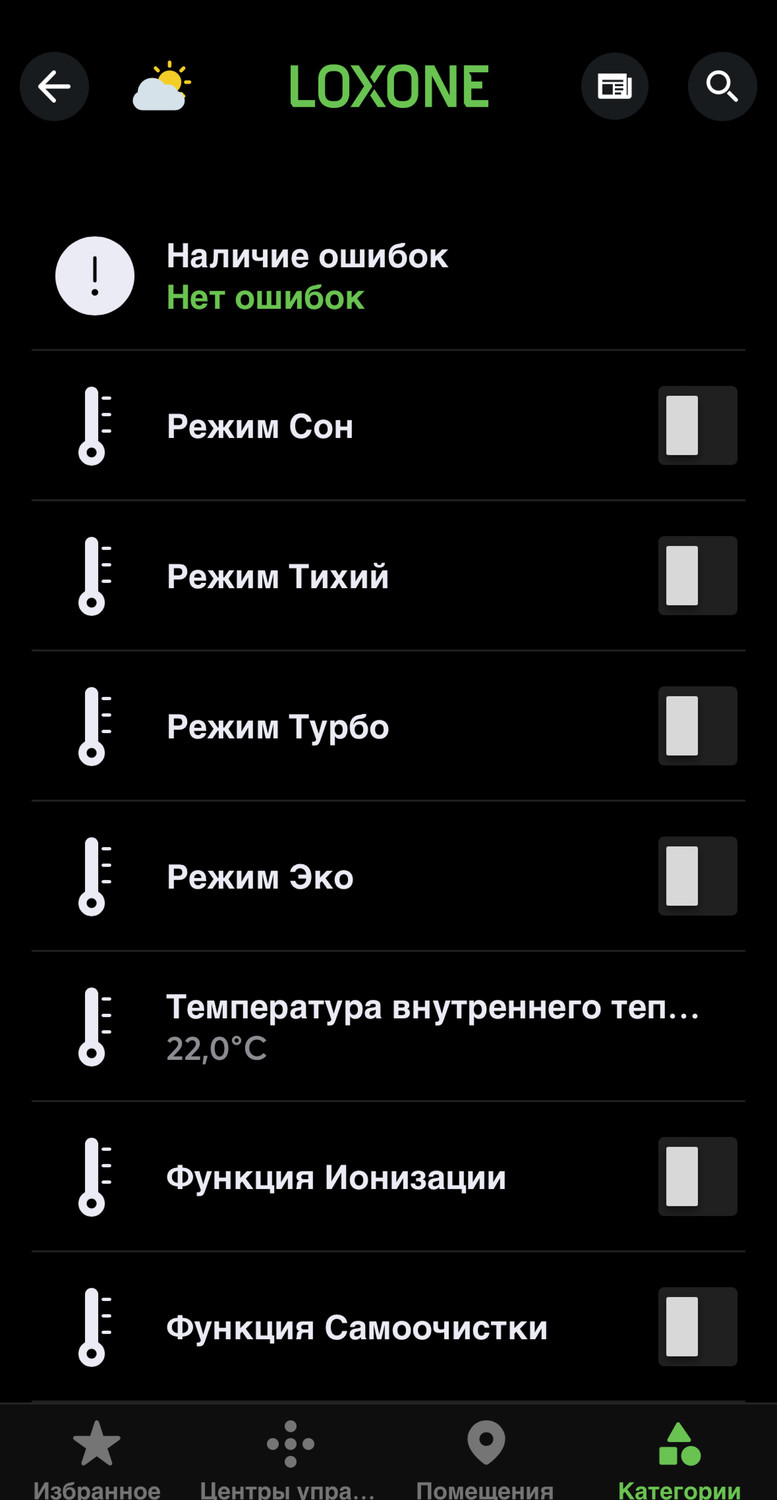The image size is (777, 1500).
Task: Enable Режим Тихий switch
Action: [x=697, y=576]
